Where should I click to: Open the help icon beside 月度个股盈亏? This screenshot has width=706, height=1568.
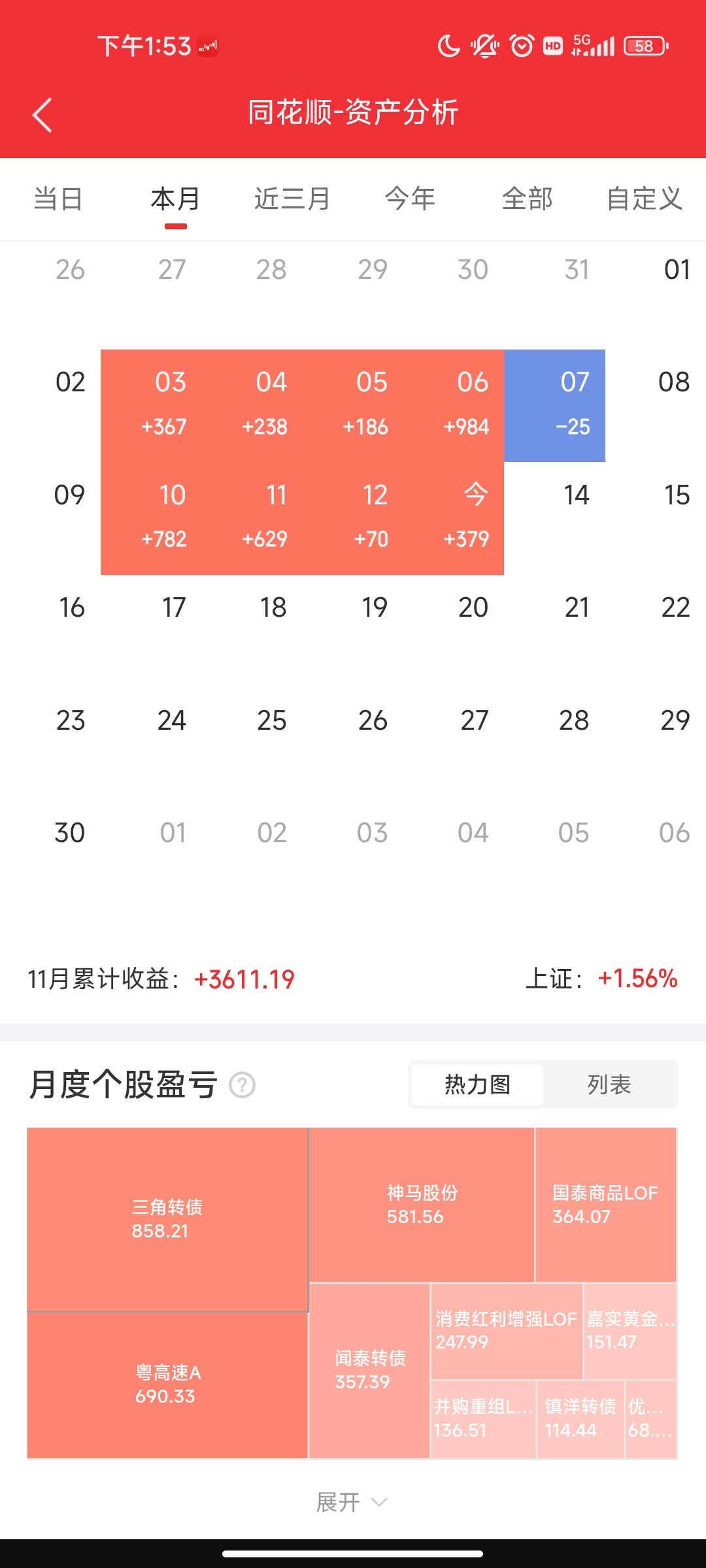click(243, 1085)
